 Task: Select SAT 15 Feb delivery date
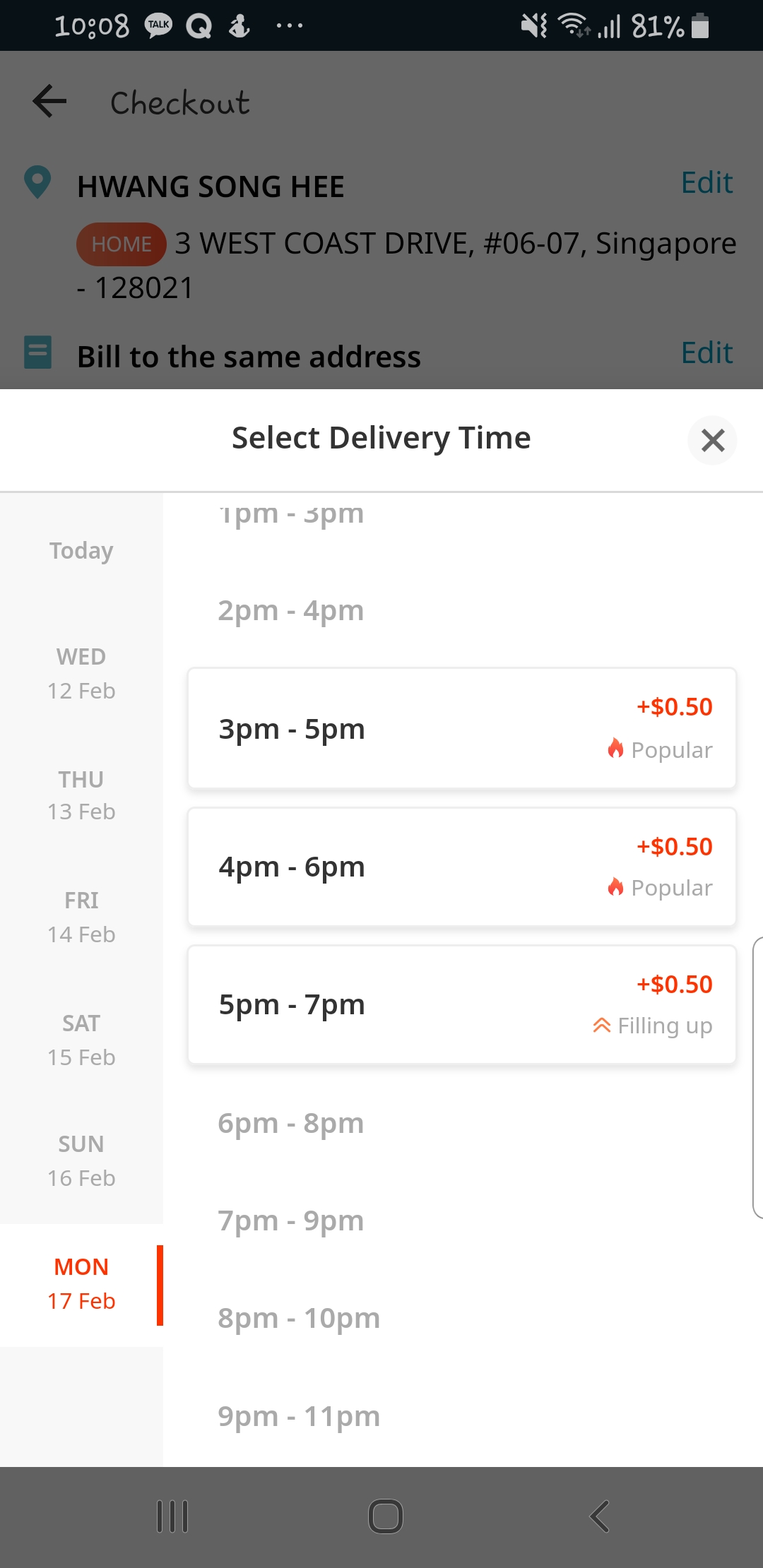pyautogui.click(x=81, y=1040)
